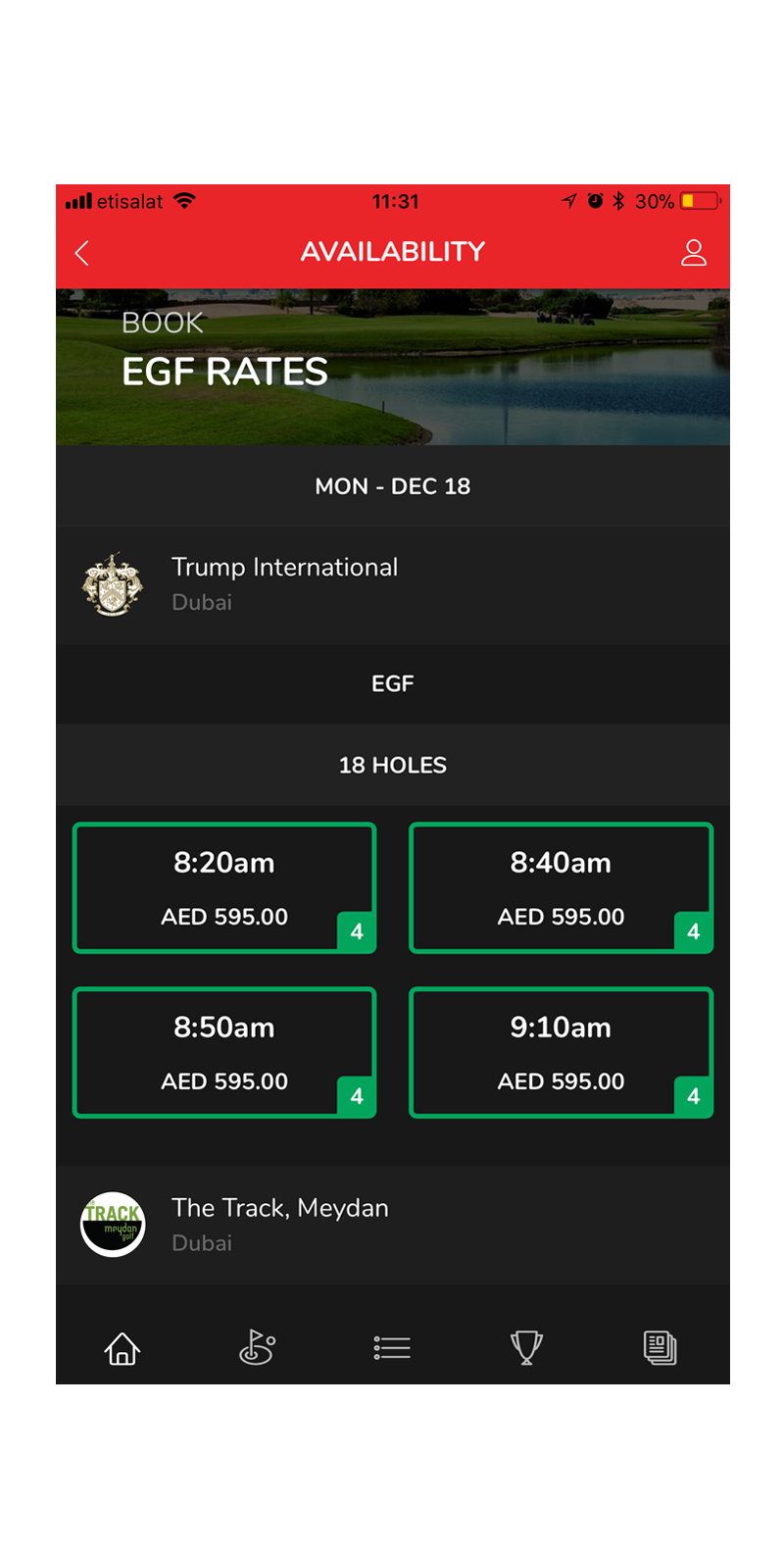Image resolution: width=784 pixels, height=1555 pixels.
Task: Pick the 9:10am tee time slot
Action: [x=561, y=1052]
